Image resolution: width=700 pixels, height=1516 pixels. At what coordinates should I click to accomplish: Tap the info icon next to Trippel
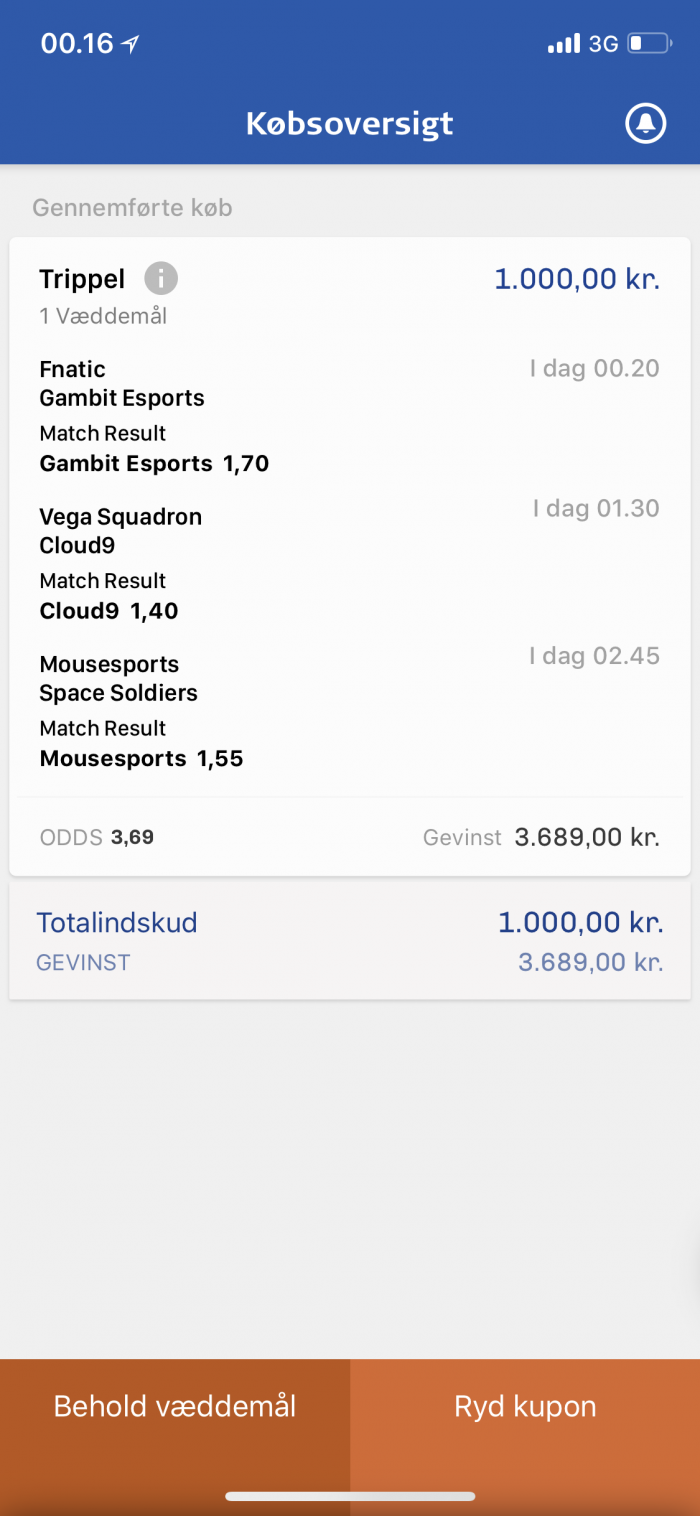161,278
